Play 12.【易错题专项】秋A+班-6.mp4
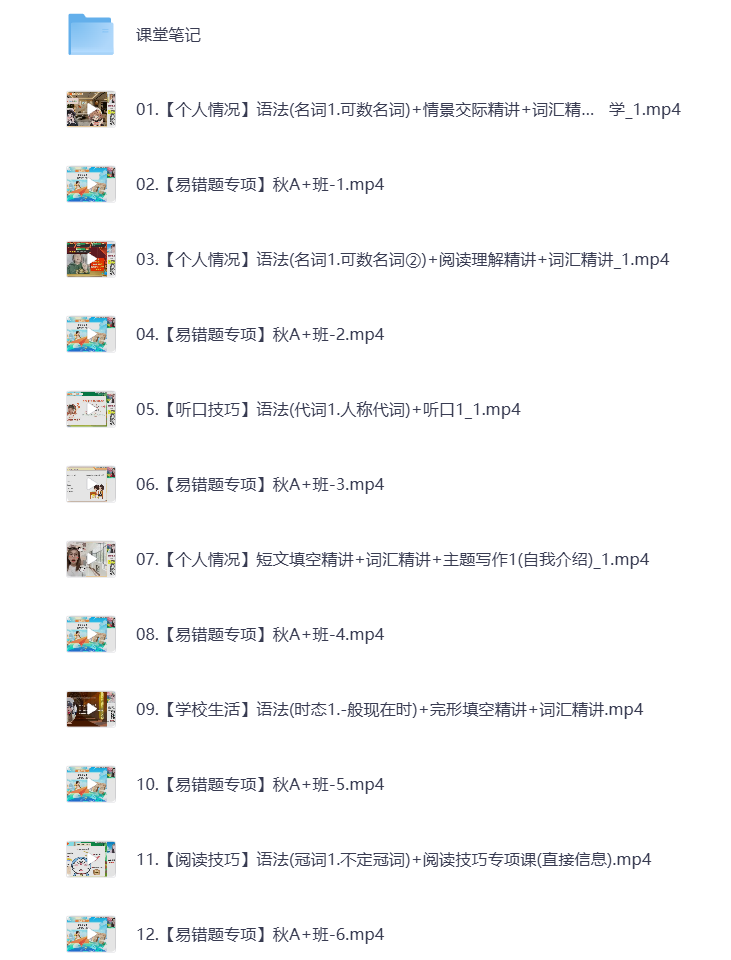 coord(260,934)
